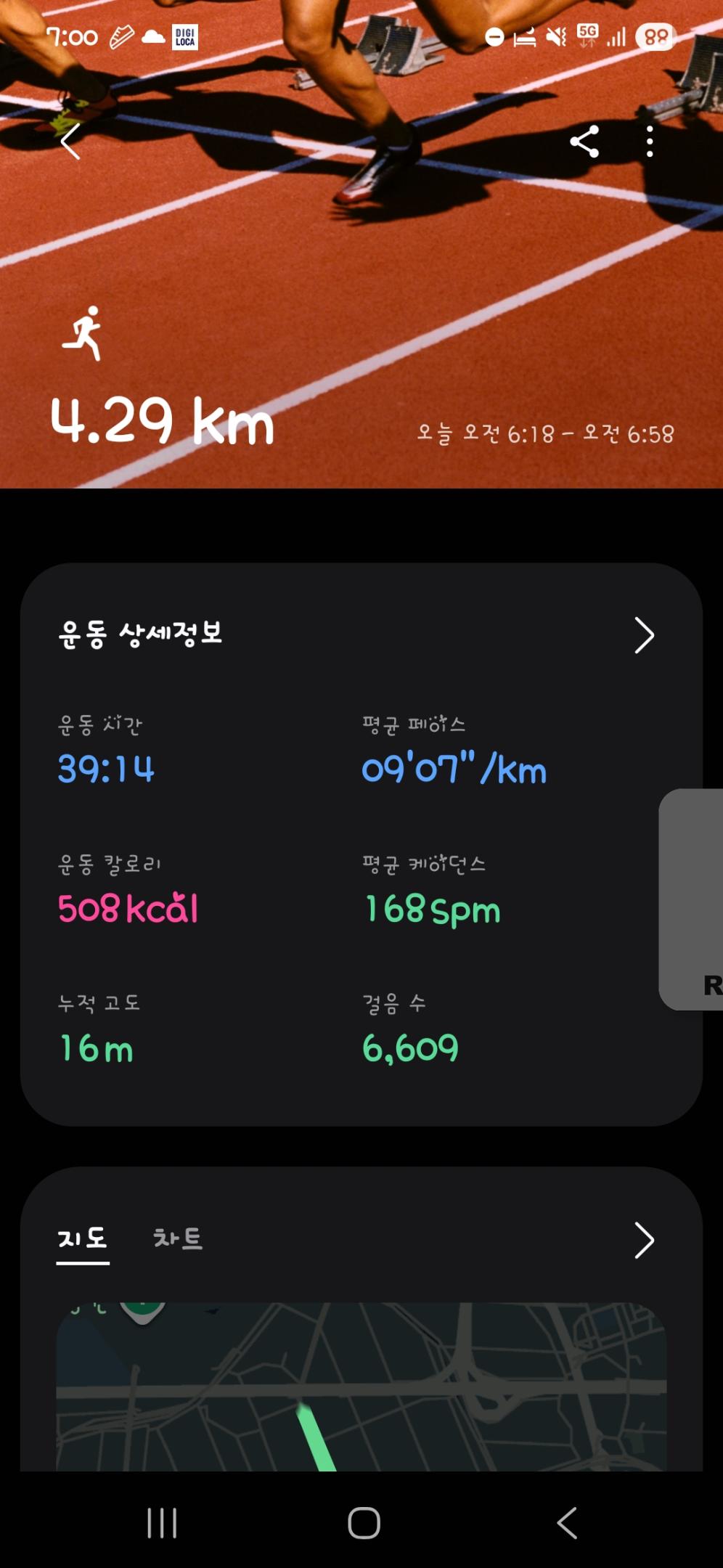This screenshot has width=723, height=1568.
Task: Expand the map section chevron
Action: (x=644, y=1240)
